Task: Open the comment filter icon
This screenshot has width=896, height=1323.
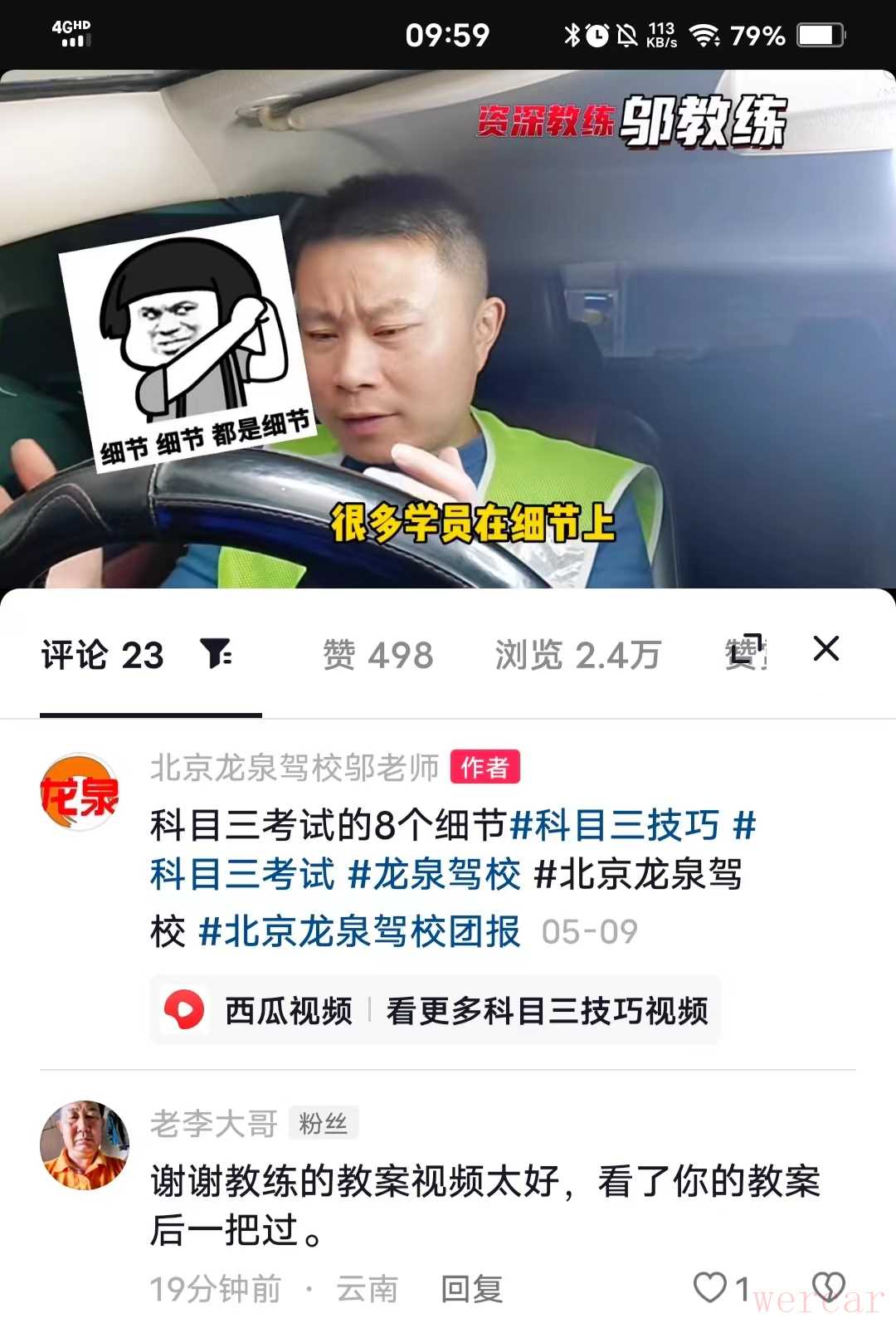Action: (217, 654)
